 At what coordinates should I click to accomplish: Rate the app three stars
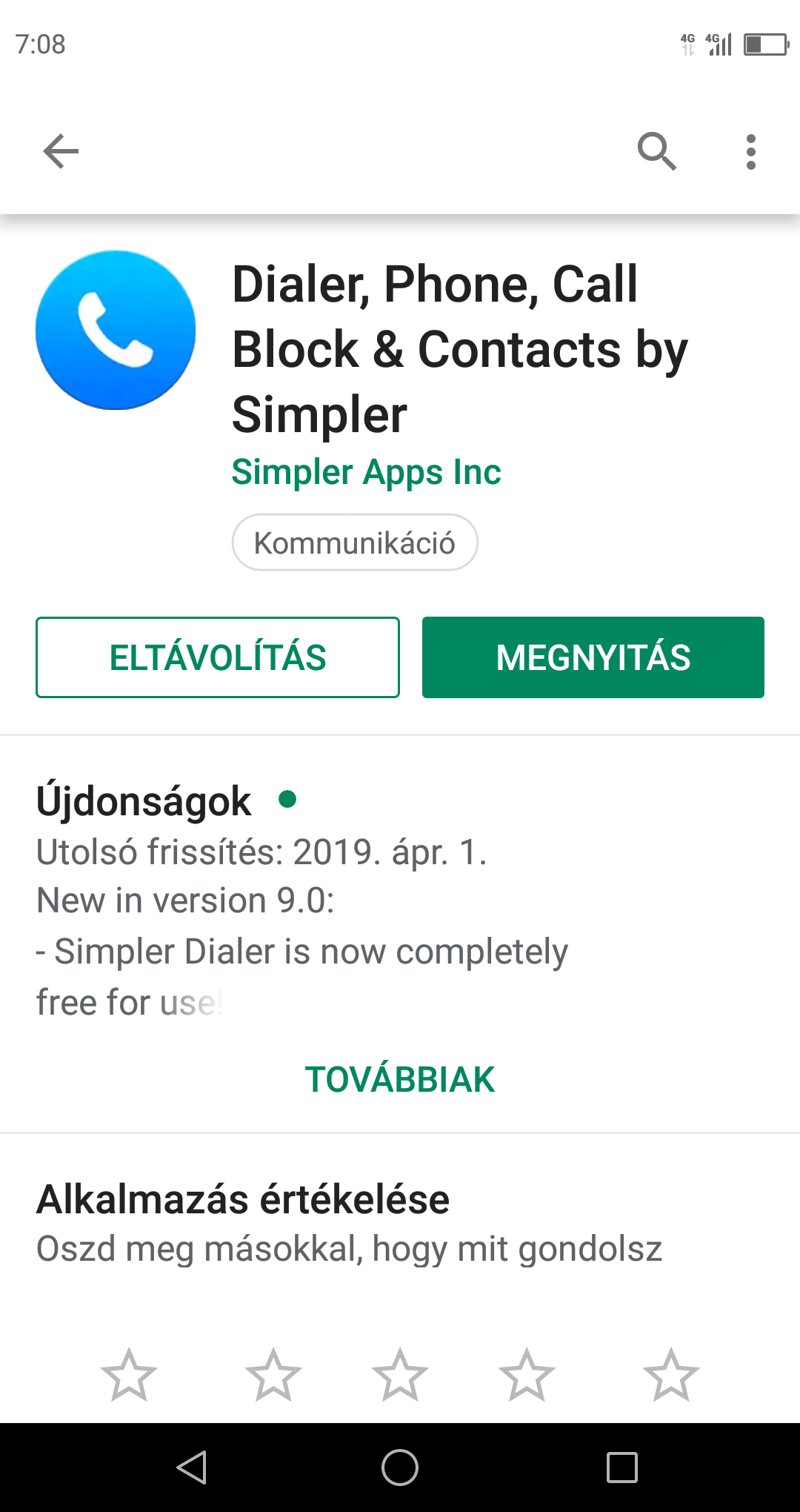pyautogui.click(x=400, y=1375)
